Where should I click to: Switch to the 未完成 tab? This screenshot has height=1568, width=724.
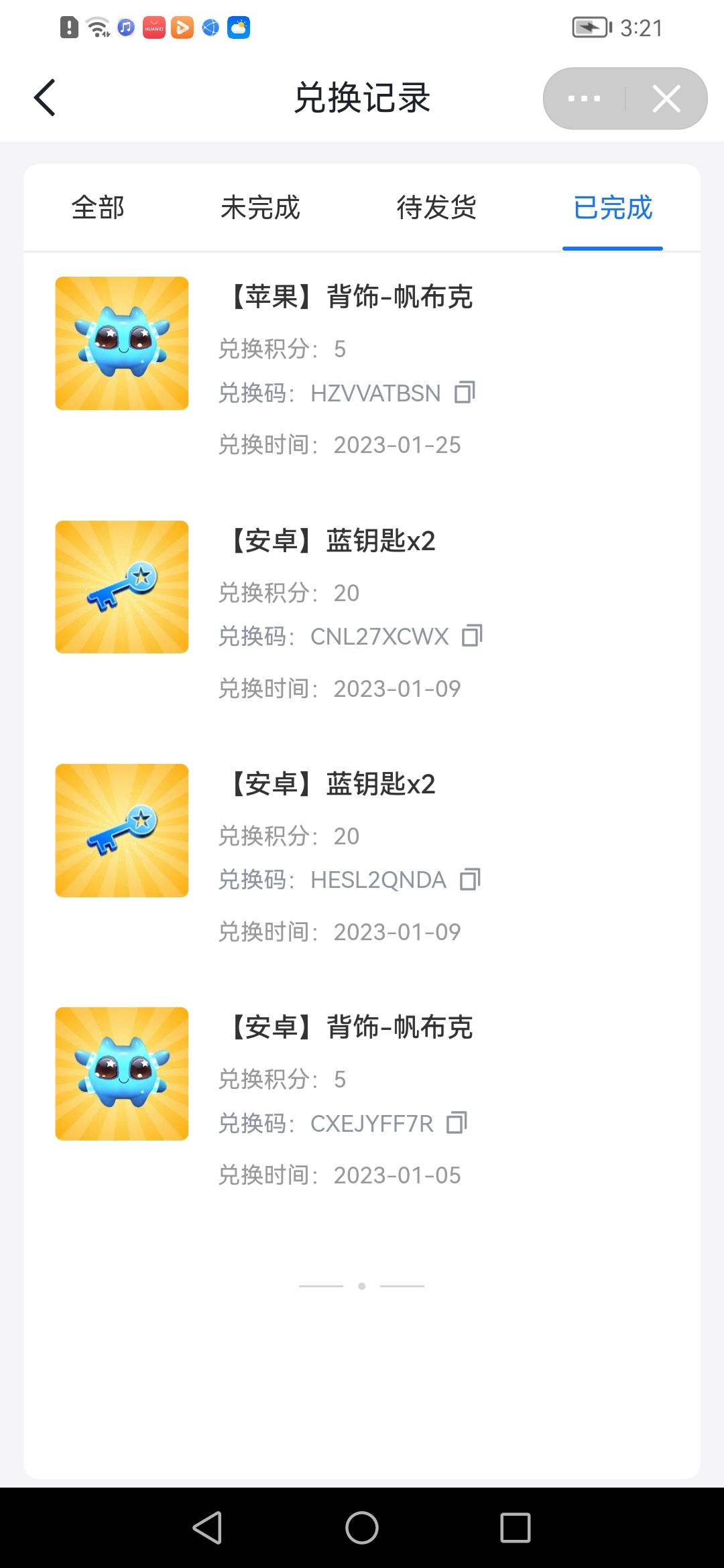click(x=260, y=208)
